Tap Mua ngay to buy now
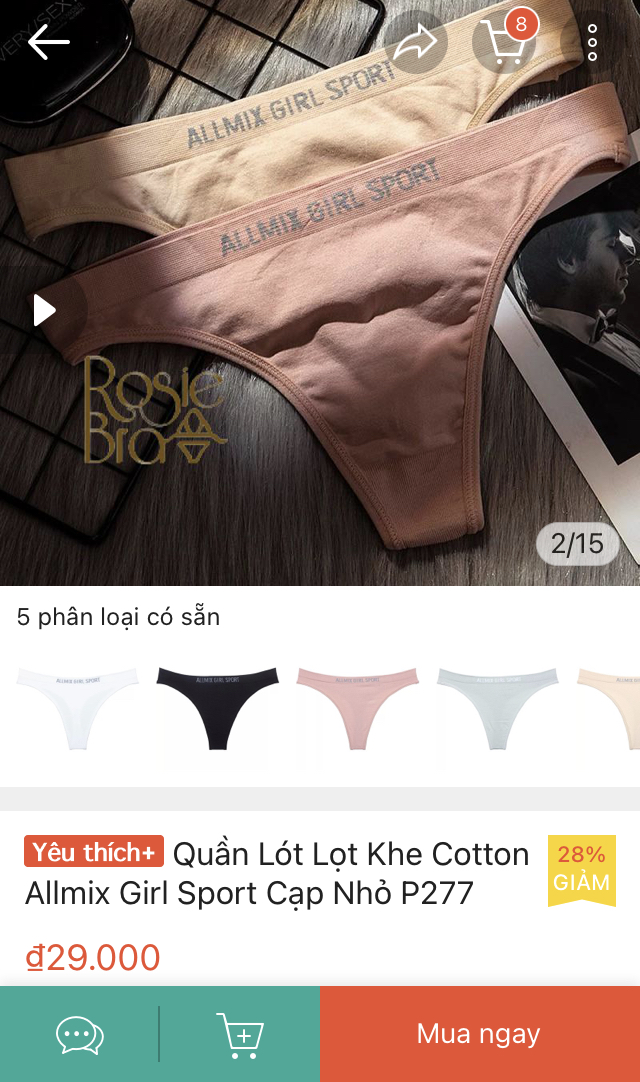 (479, 1034)
